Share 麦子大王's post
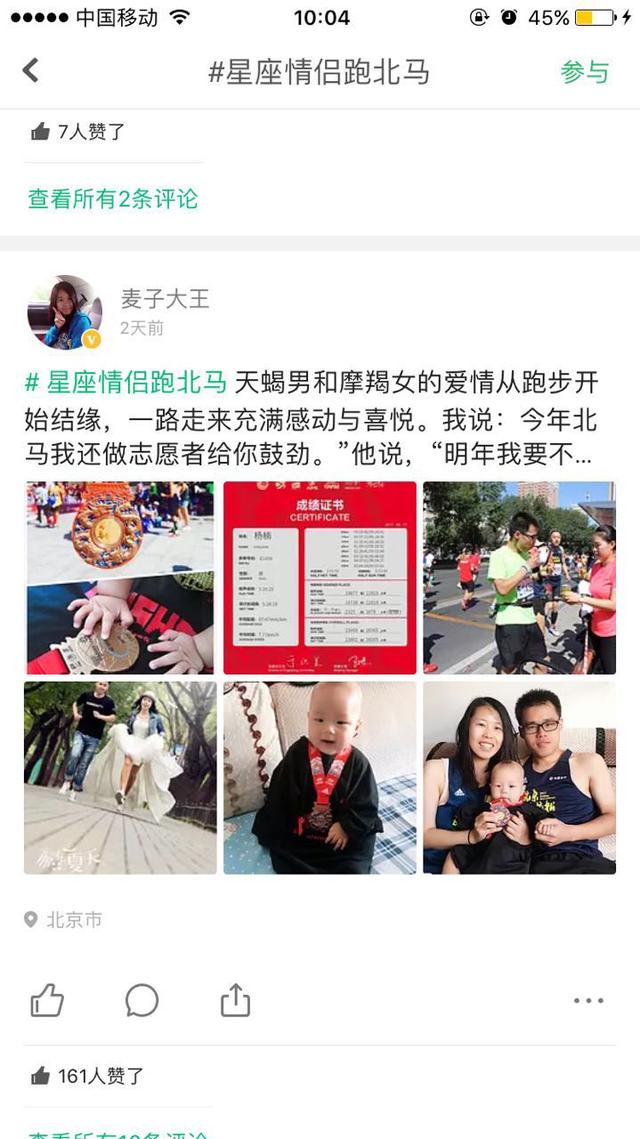The image size is (640, 1139). coord(235,999)
